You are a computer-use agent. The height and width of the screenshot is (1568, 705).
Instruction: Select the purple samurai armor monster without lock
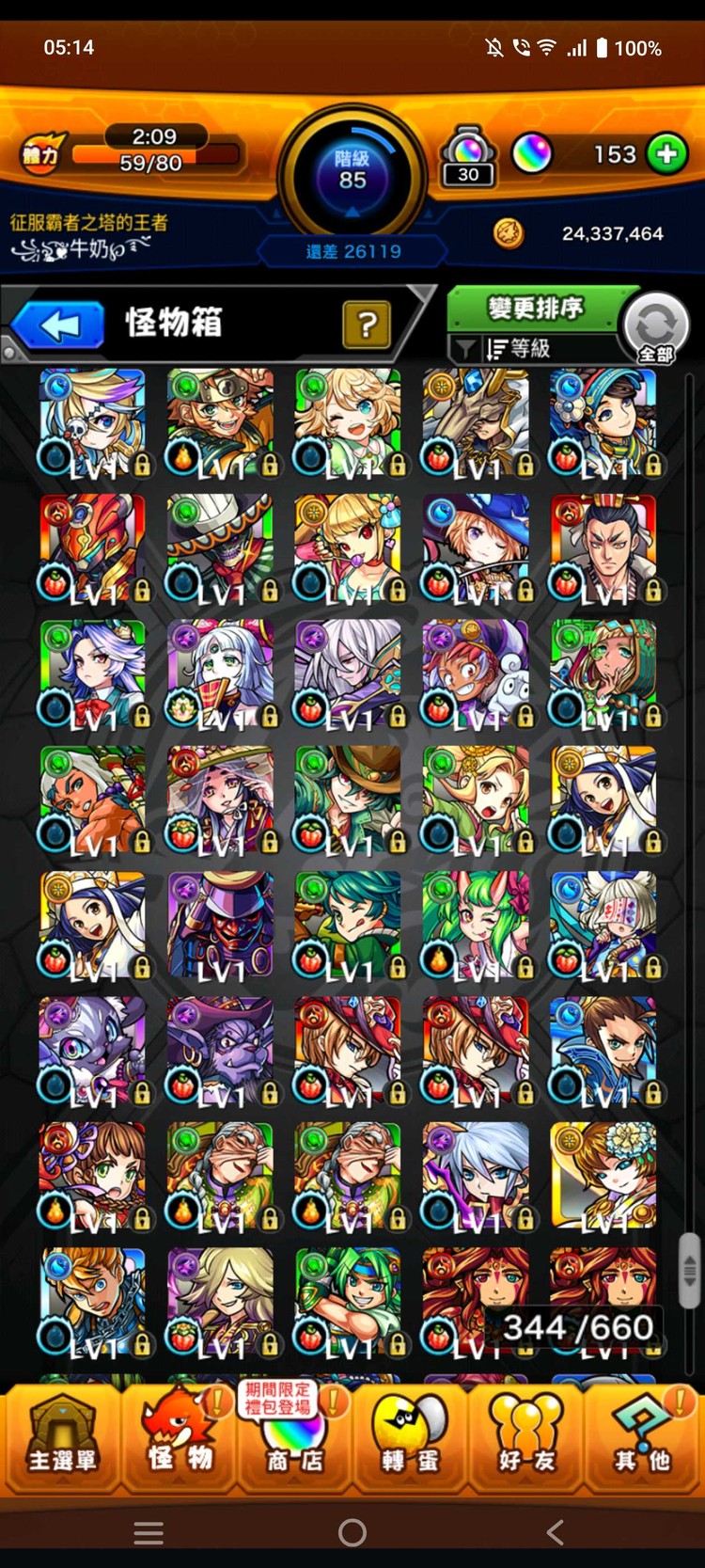pos(220,926)
